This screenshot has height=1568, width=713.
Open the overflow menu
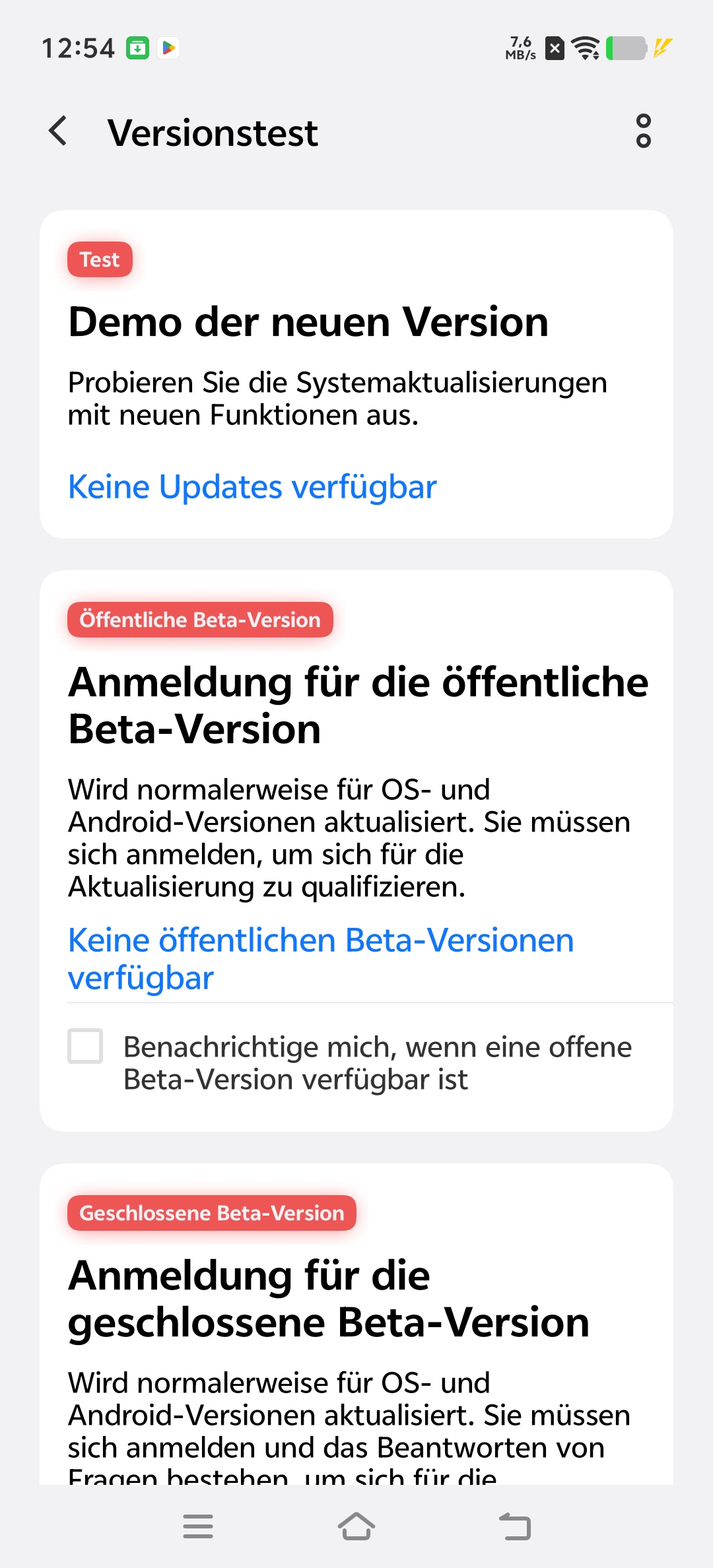pos(643,131)
